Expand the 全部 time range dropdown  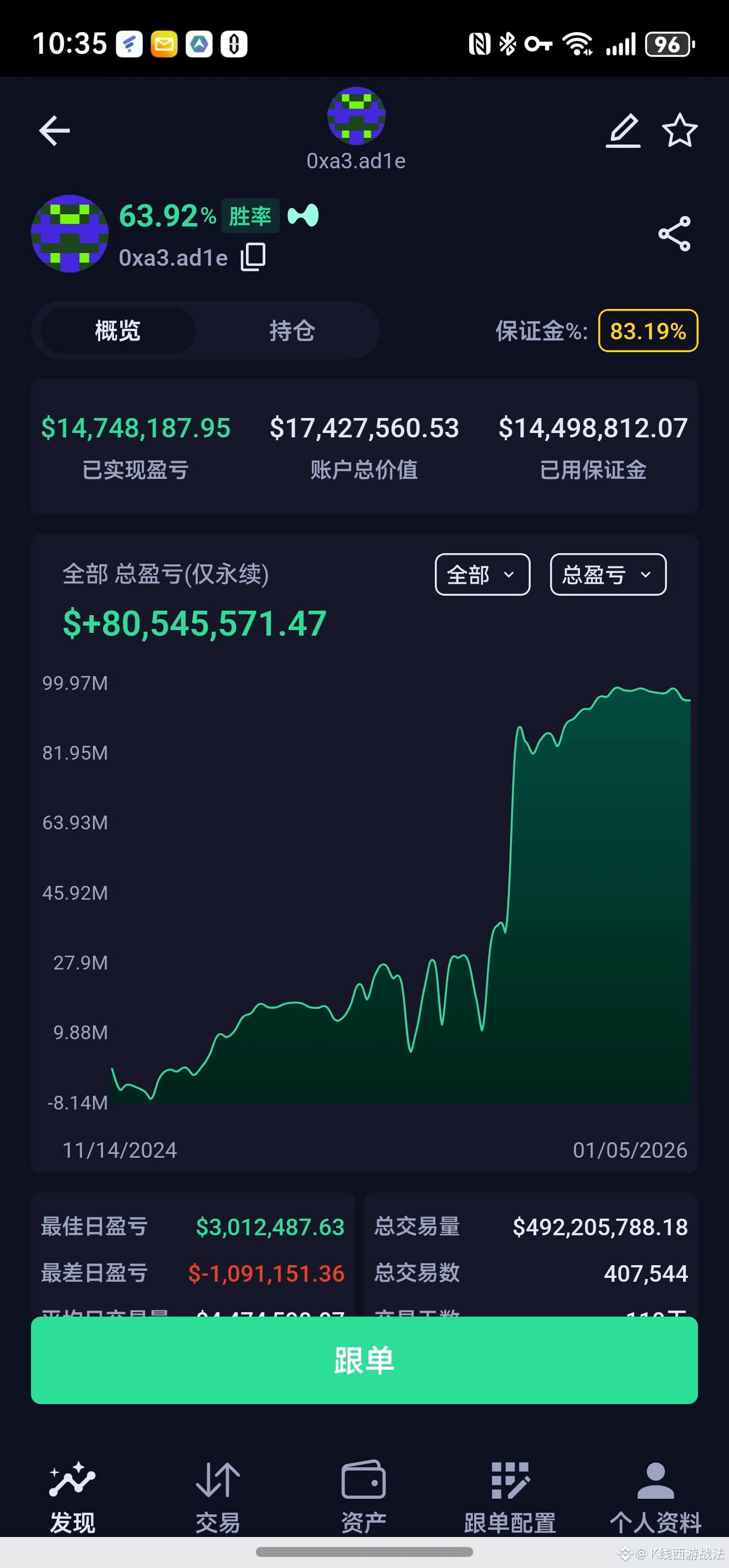[x=482, y=574]
